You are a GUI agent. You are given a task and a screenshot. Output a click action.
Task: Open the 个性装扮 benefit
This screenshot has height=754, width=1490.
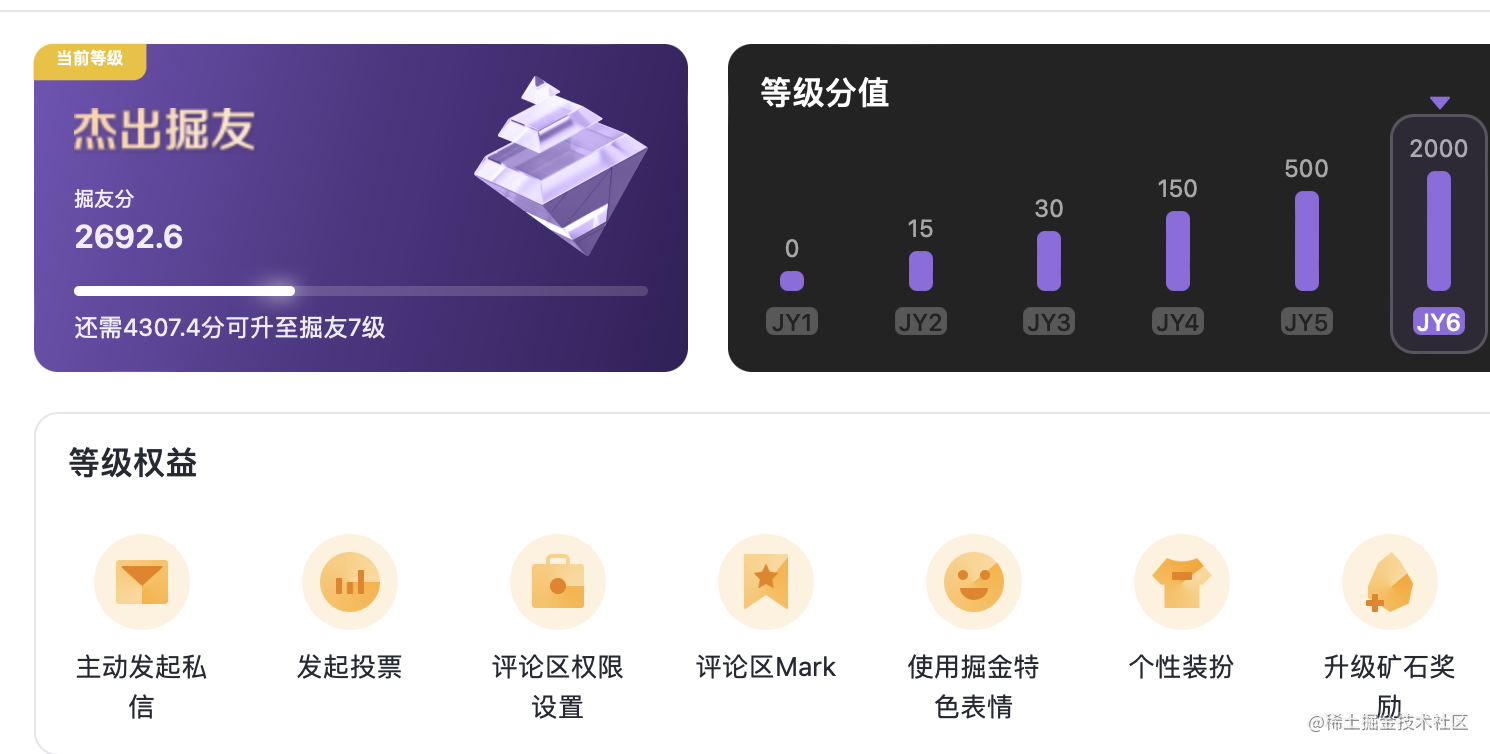click(x=1181, y=582)
